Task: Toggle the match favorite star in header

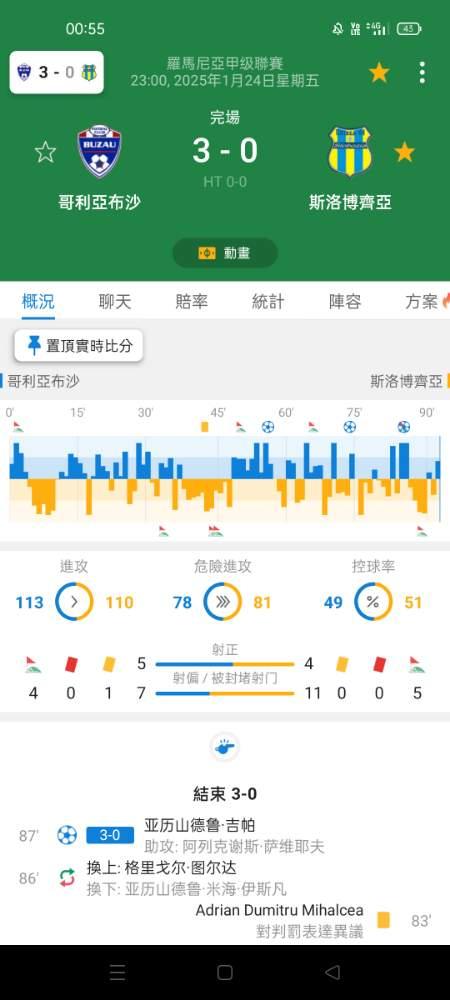Action: tap(379, 73)
